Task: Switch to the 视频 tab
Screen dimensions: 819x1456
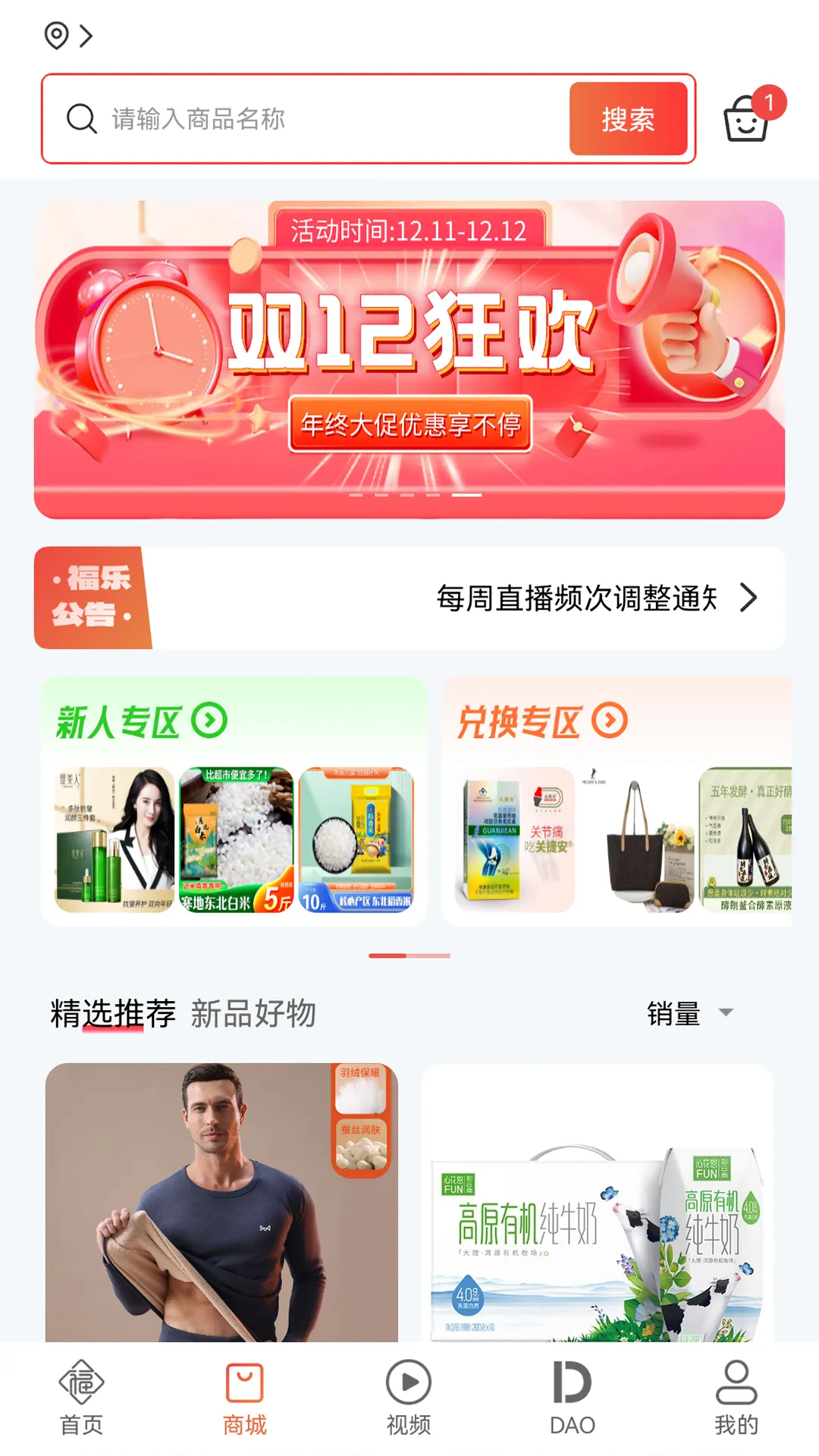Action: (409, 1397)
